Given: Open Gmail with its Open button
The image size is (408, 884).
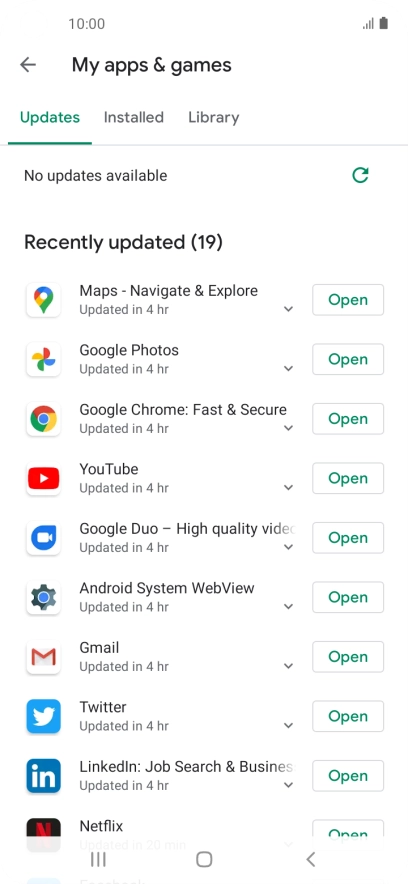Looking at the screenshot, I should (348, 657).
